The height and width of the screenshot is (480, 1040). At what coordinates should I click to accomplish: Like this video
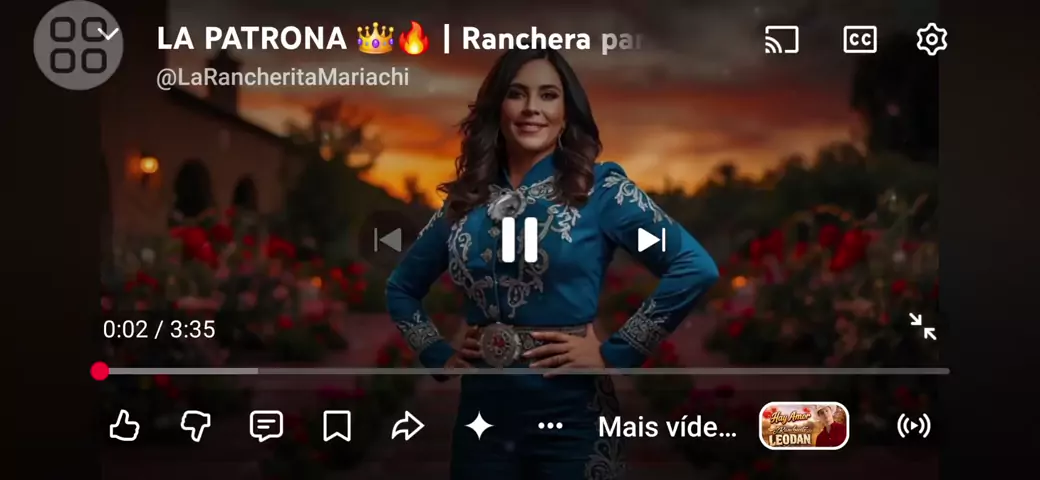(x=124, y=426)
